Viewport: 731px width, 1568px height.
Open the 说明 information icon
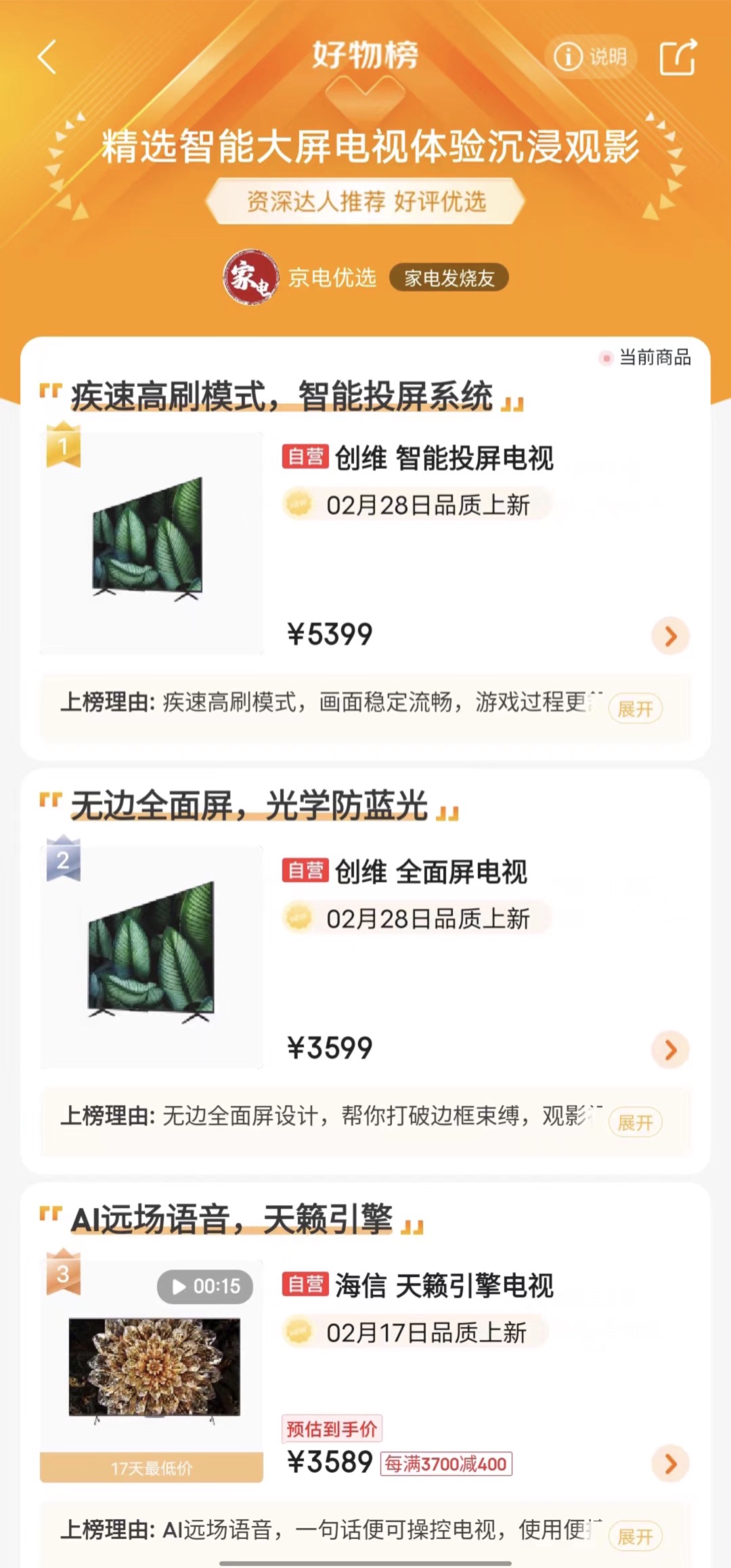click(x=590, y=58)
